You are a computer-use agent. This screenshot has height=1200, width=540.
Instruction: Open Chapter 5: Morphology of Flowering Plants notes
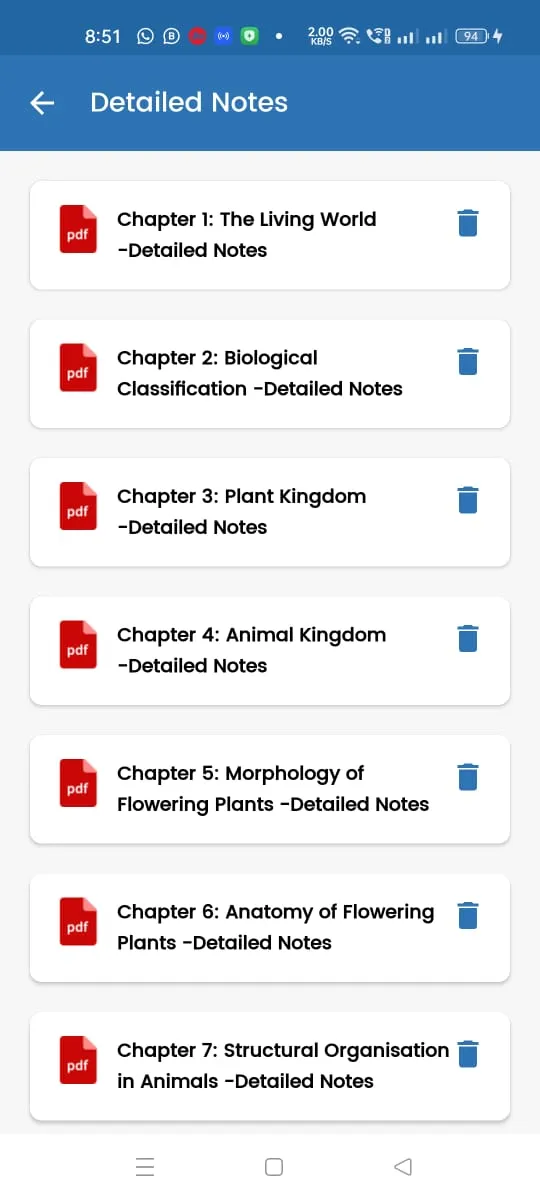(x=270, y=789)
